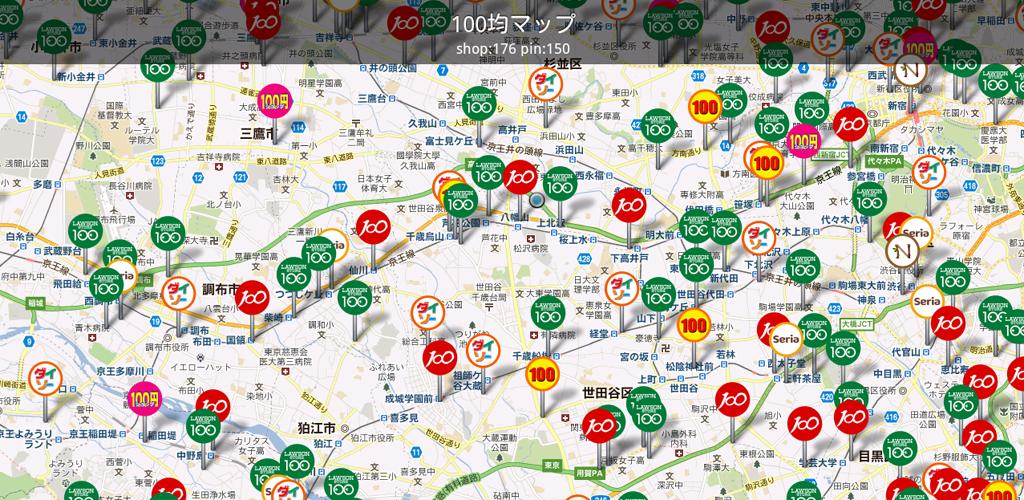Viewport: 1024px width, 500px height.
Task: Open the yellow 100 pin at 千歳船橋
Action: tap(541, 375)
